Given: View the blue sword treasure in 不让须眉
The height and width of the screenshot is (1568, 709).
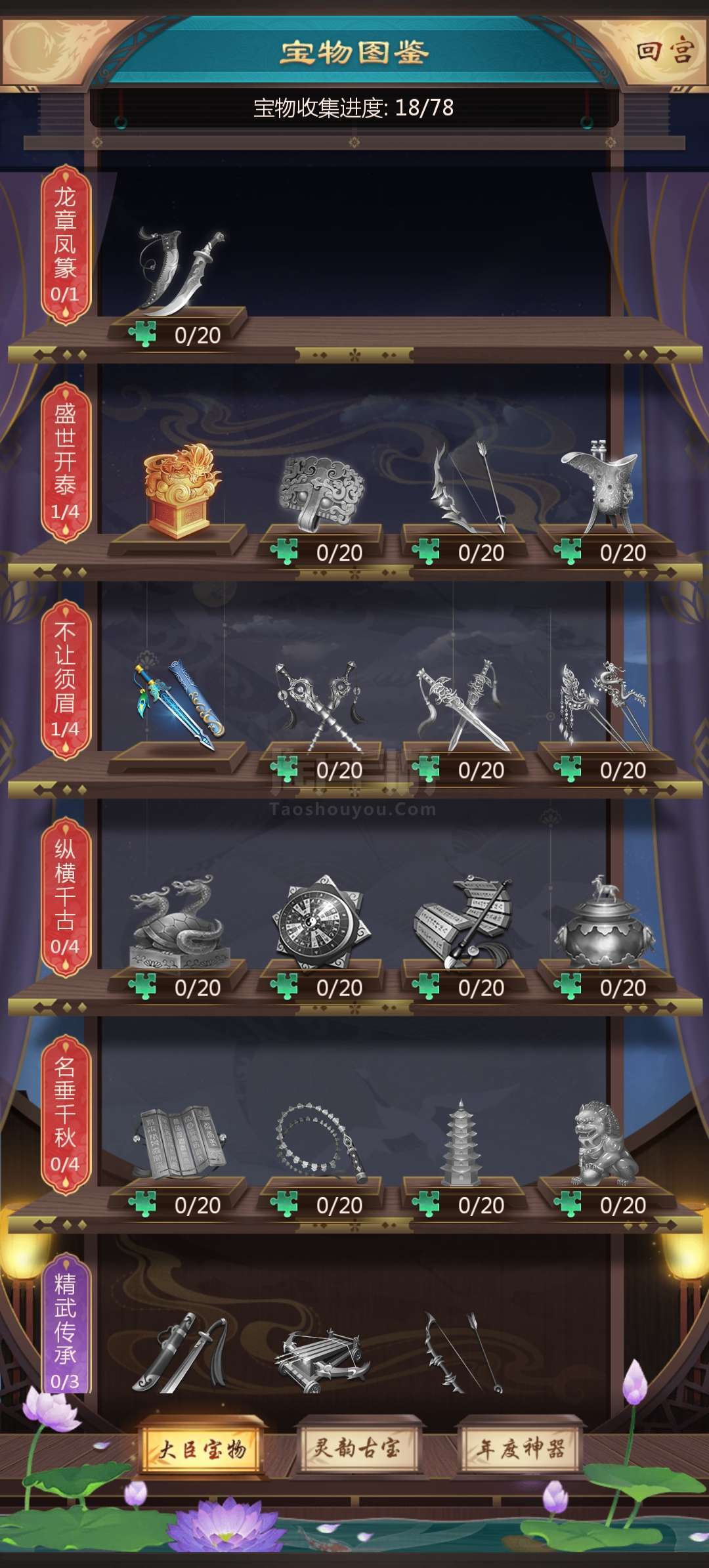Looking at the screenshot, I should pyautogui.click(x=179, y=705).
